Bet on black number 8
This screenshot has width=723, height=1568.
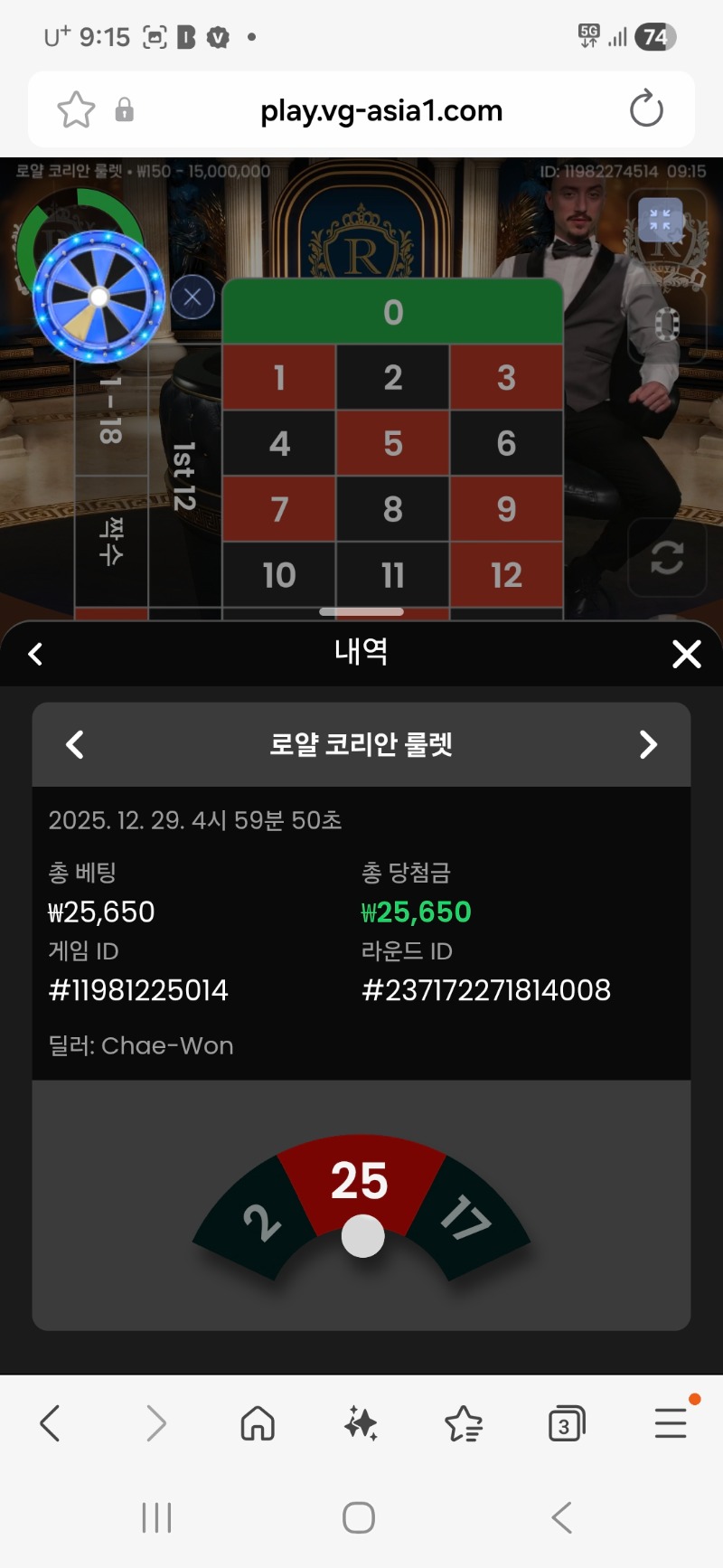[392, 509]
